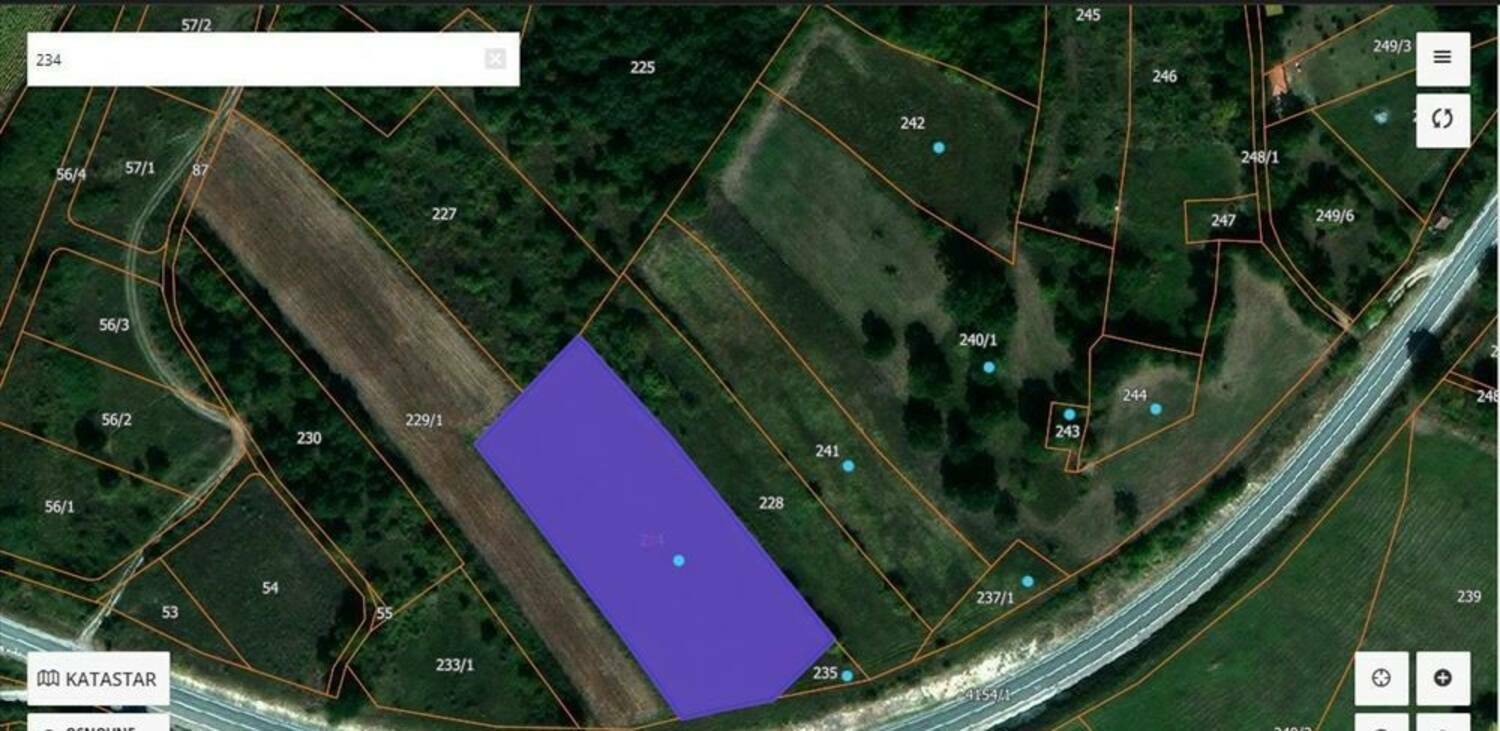Open the hamburger menu
The height and width of the screenshot is (731, 1500).
coord(1442,58)
